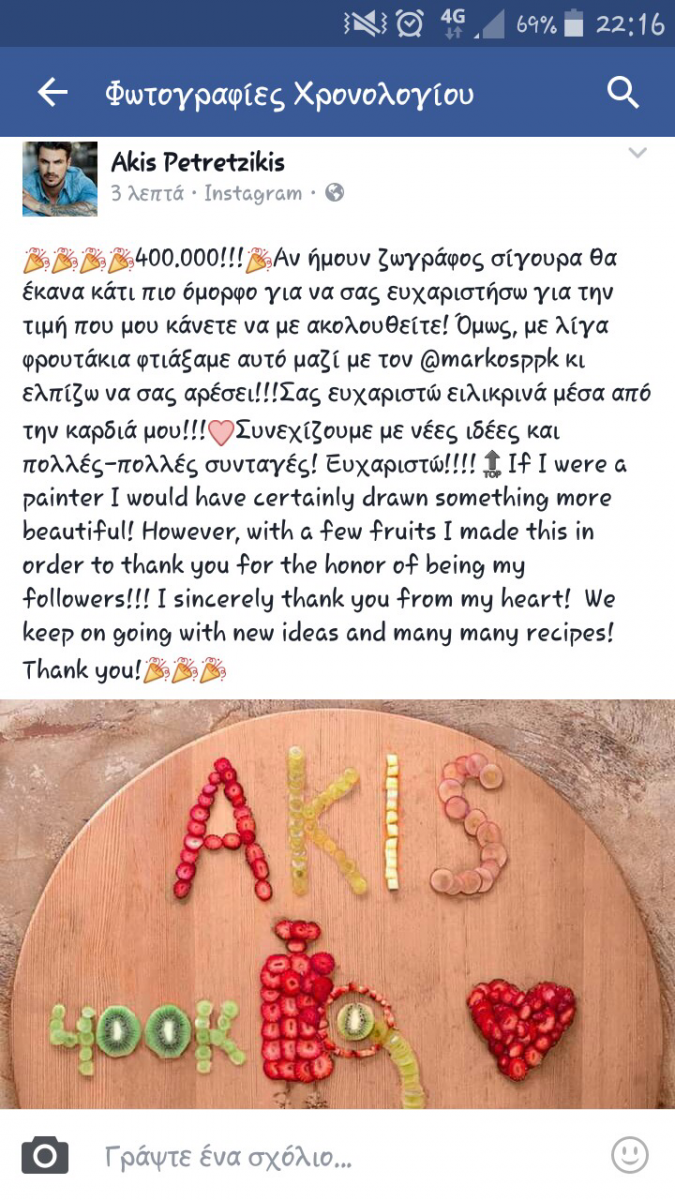The width and height of the screenshot is (675, 1200).
Task: Attach a photo with the camera icon
Action: coord(44,1156)
